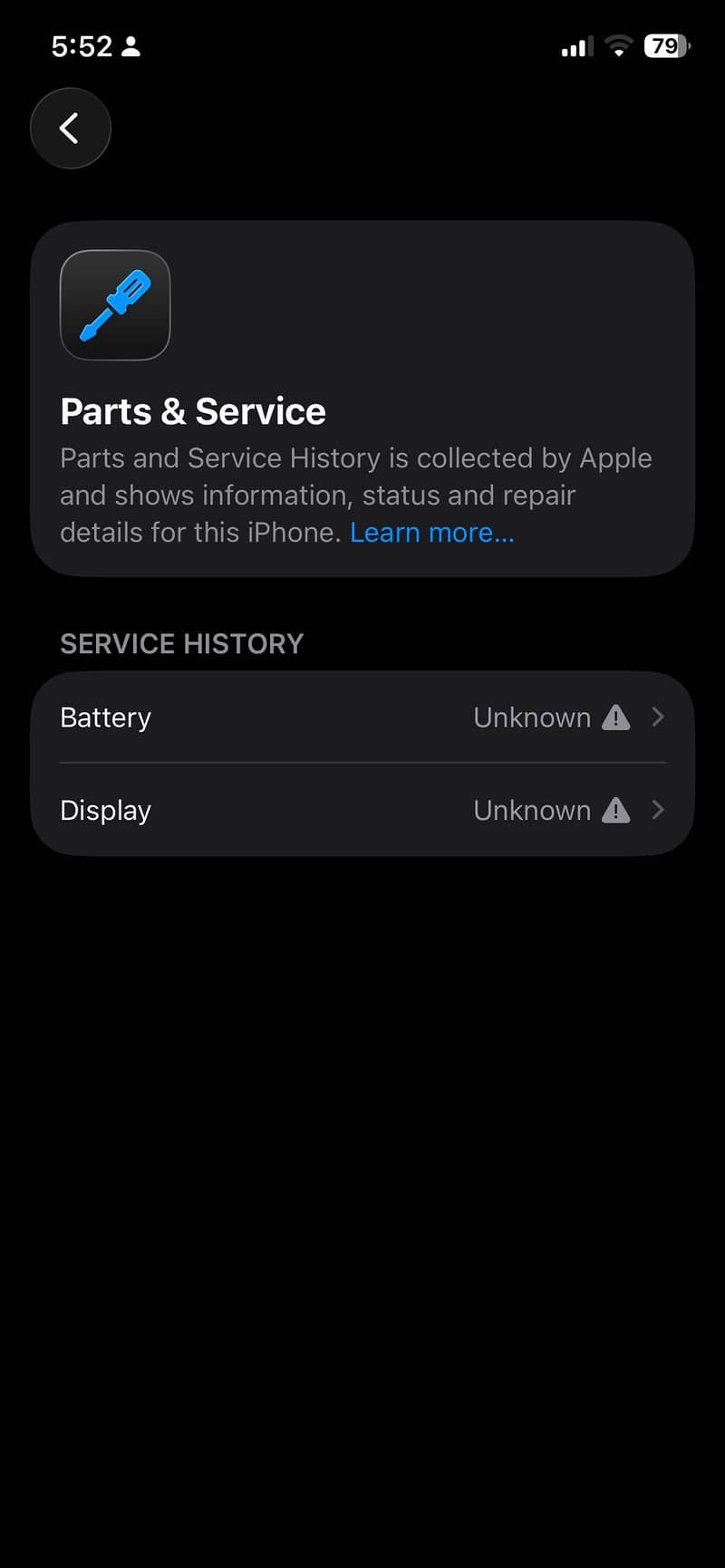Click the Parts & Service heading
The width and height of the screenshot is (725, 1568).
tap(192, 411)
